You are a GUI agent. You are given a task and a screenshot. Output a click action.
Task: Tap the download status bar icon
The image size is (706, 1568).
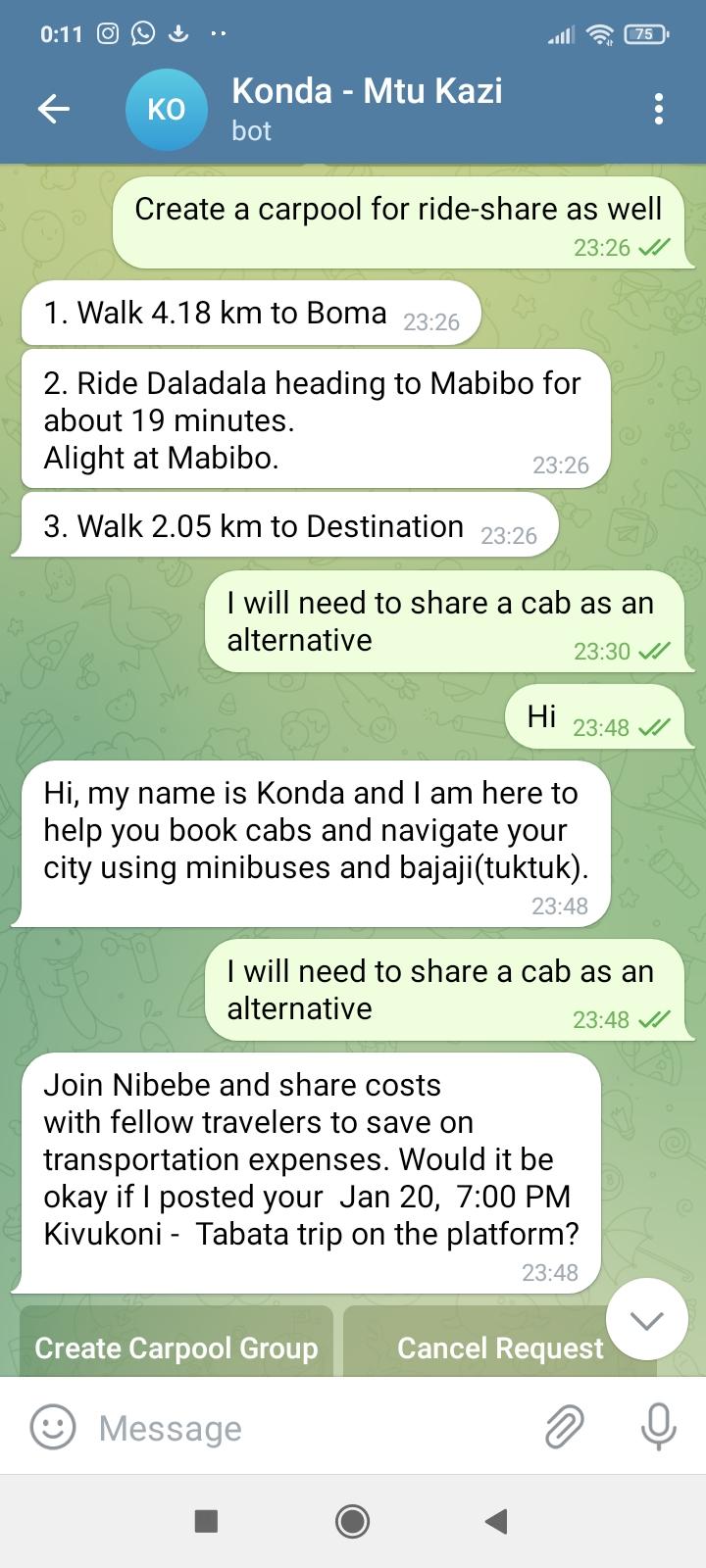click(179, 31)
